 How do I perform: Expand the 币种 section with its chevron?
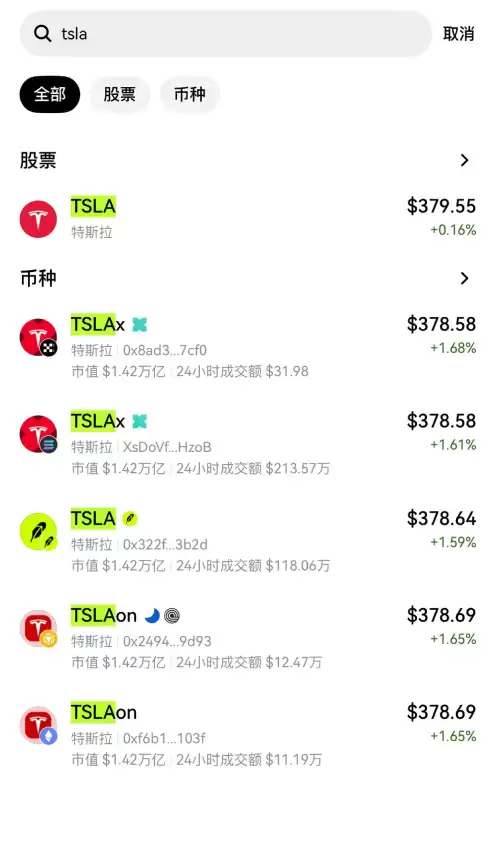pos(464,278)
